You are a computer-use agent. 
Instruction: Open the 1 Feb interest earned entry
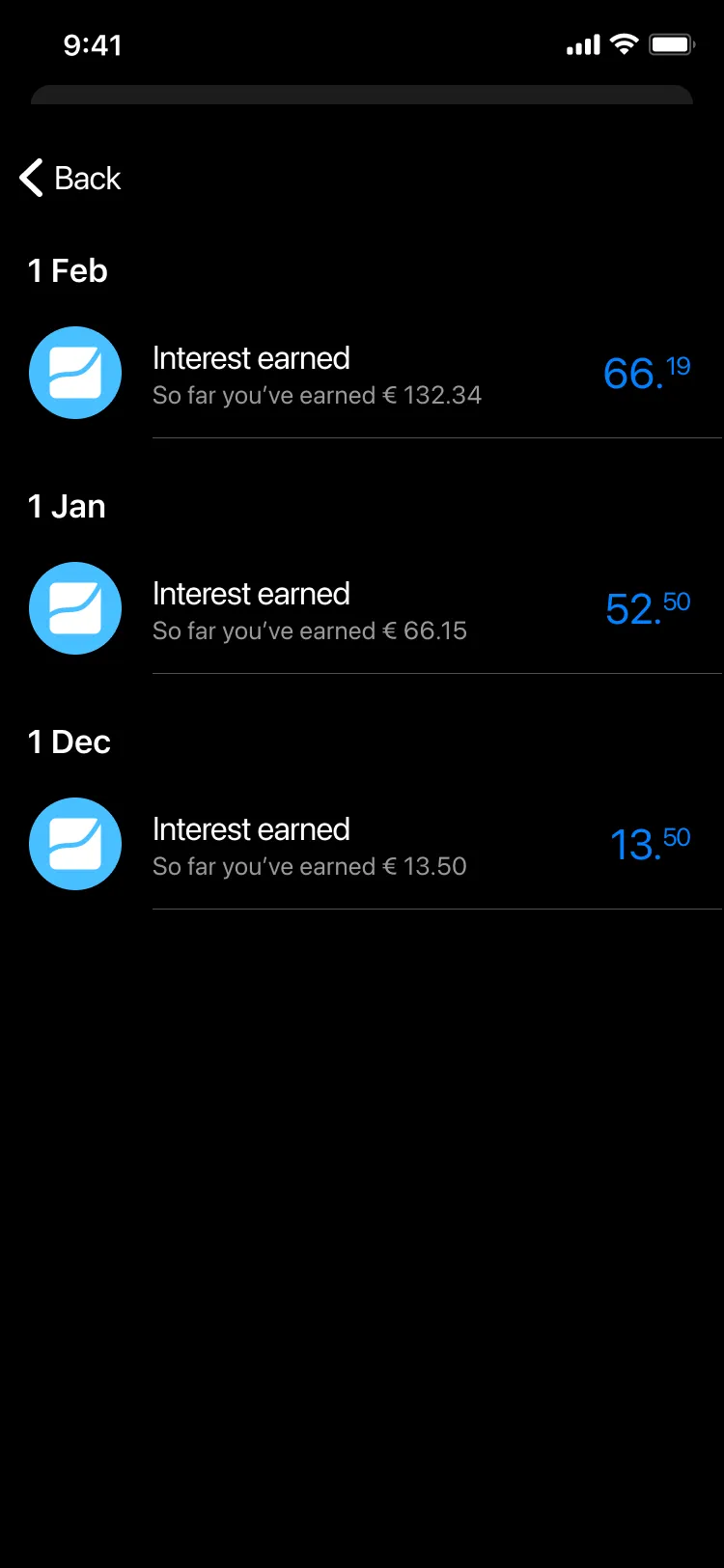click(362, 374)
